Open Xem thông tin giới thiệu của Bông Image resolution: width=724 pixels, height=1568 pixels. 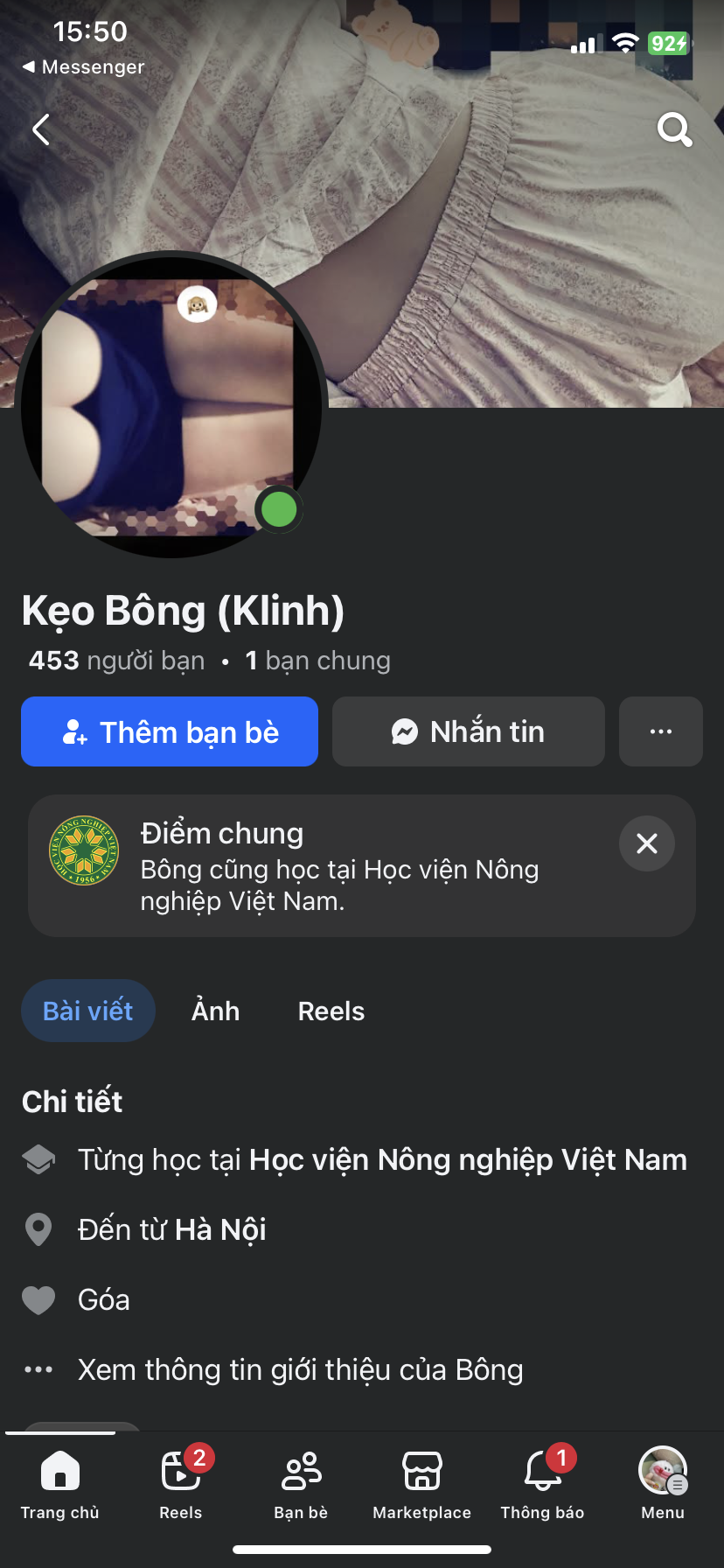(x=300, y=1369)
